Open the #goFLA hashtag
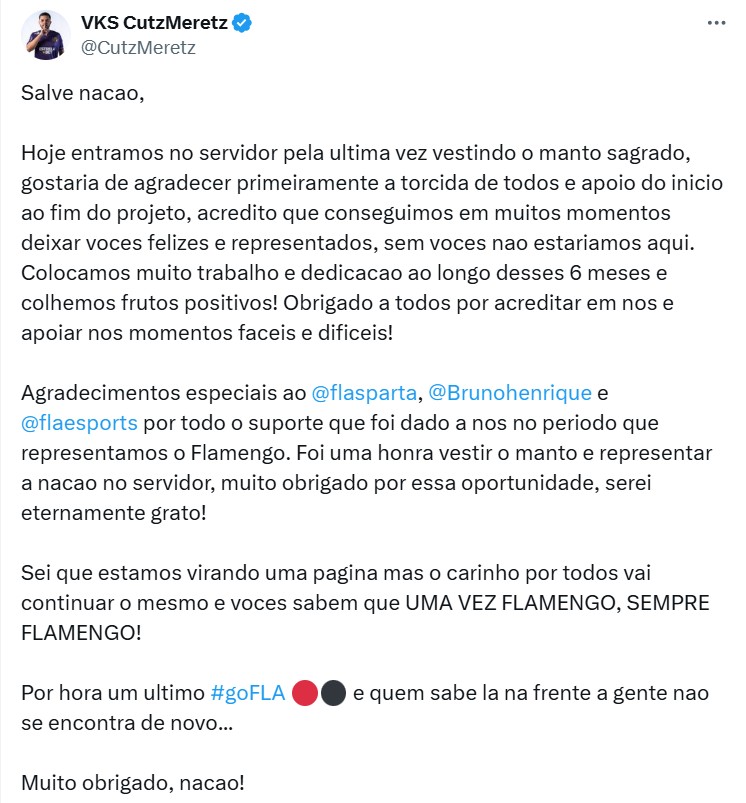Image resolution: width=746 pixels, height=803 pixels. pyautogui.click(x=247, y=693)
